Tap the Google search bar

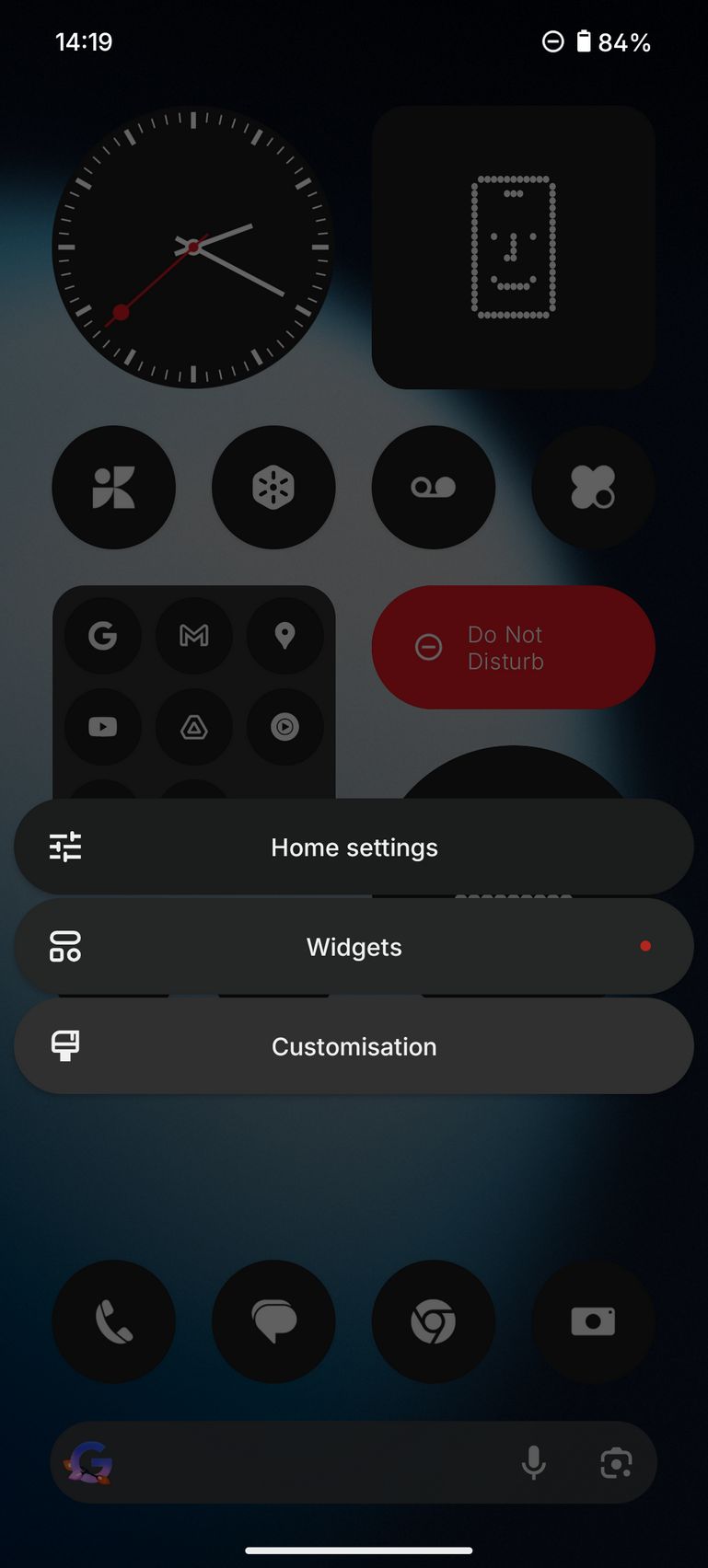(304, 1462)
